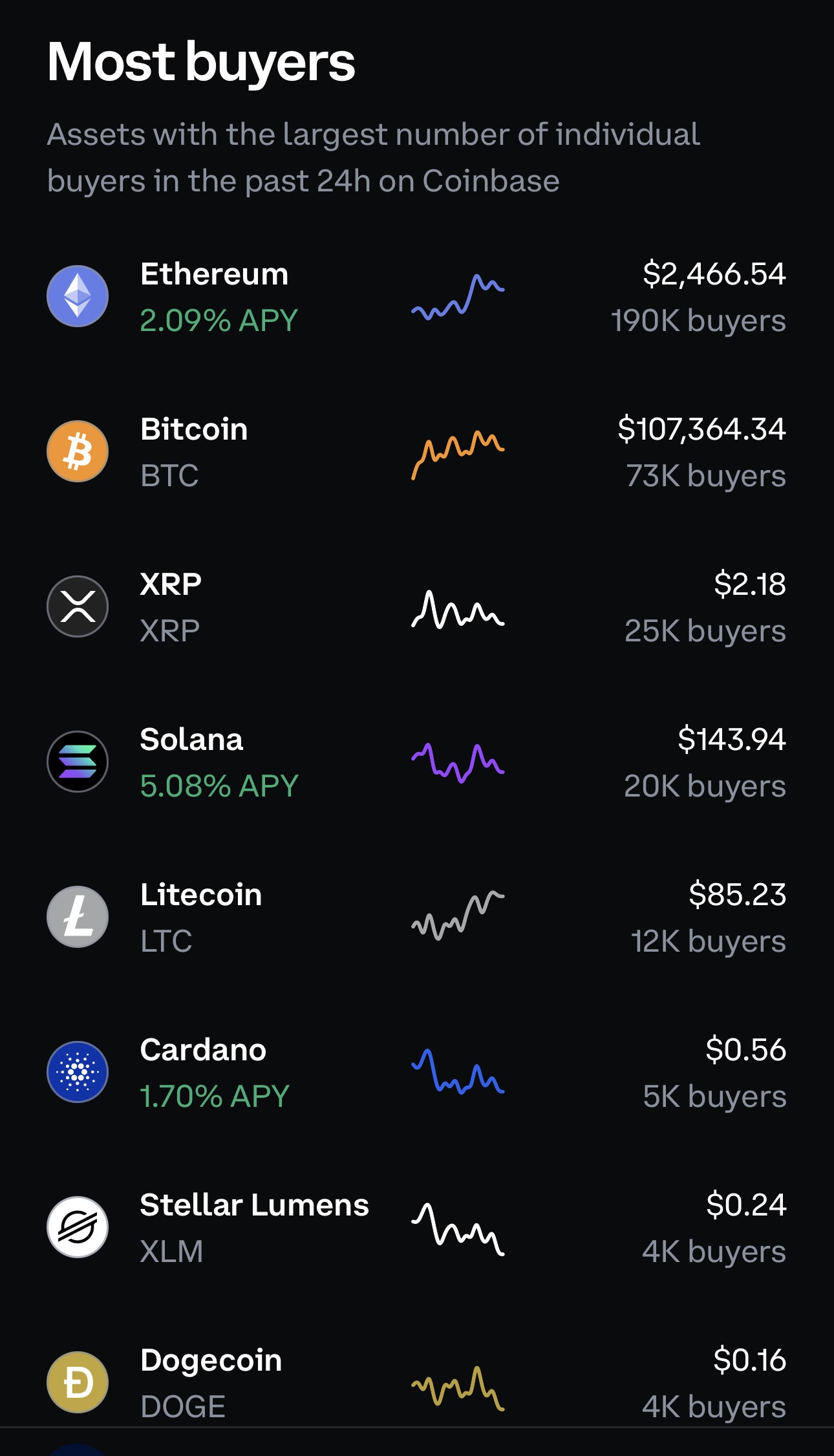The height and width of the screenshot is (1456, 834).
Task: Select the XRP asset row
Action: point(417,606)
